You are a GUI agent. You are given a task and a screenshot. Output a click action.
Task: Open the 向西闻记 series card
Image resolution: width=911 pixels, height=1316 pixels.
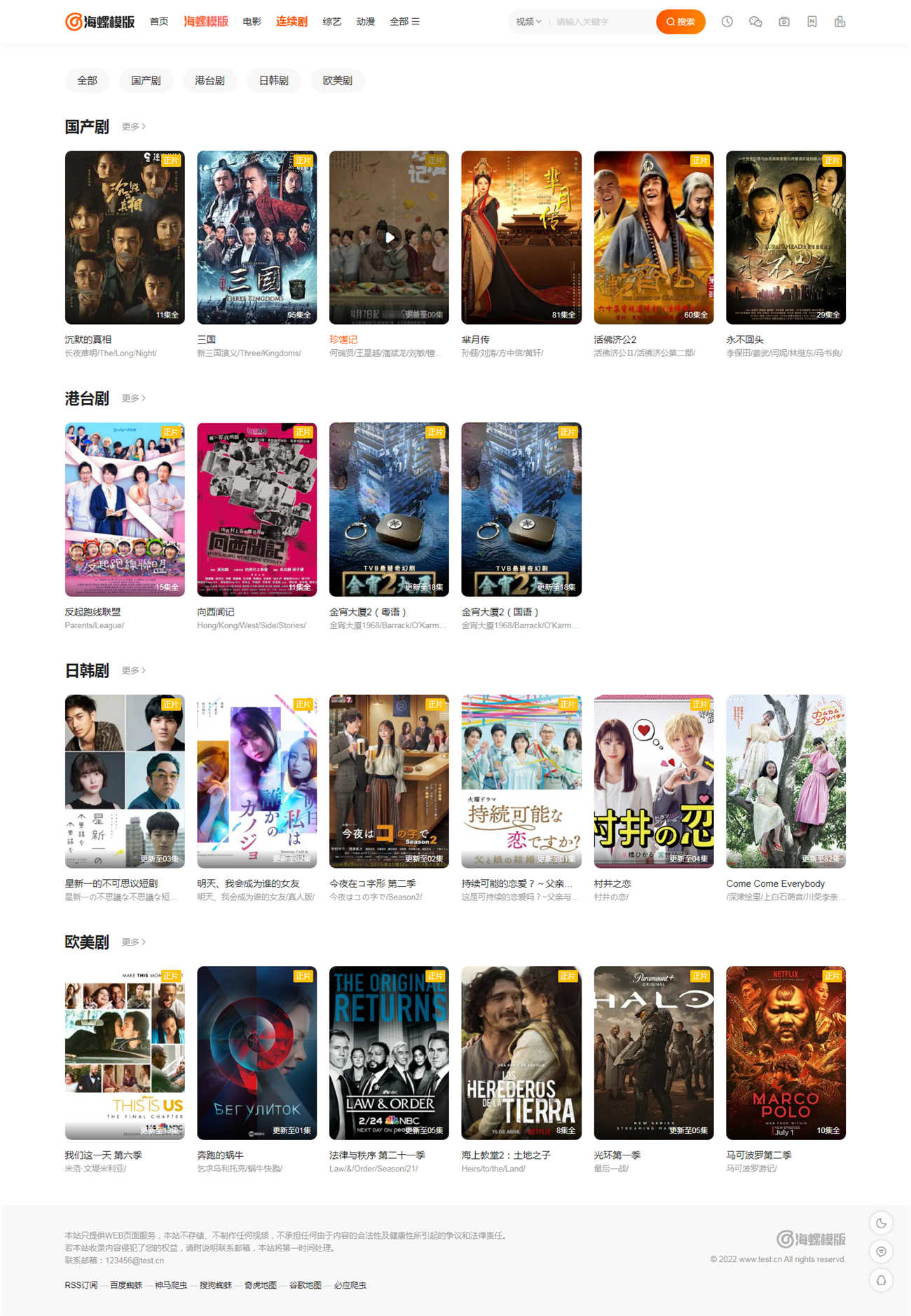(x=256, y=509)
